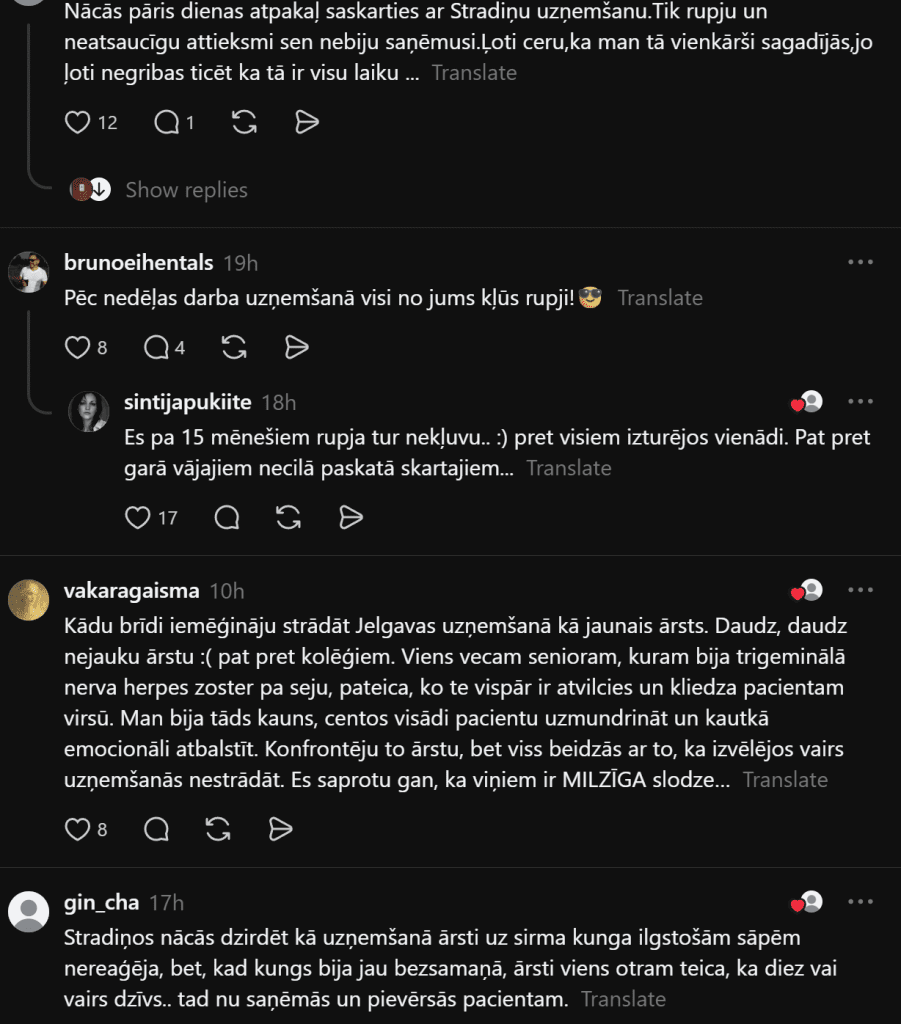Translate sintijapukiite's reply
901x1024 pixels.
click(x=569, y=468)
